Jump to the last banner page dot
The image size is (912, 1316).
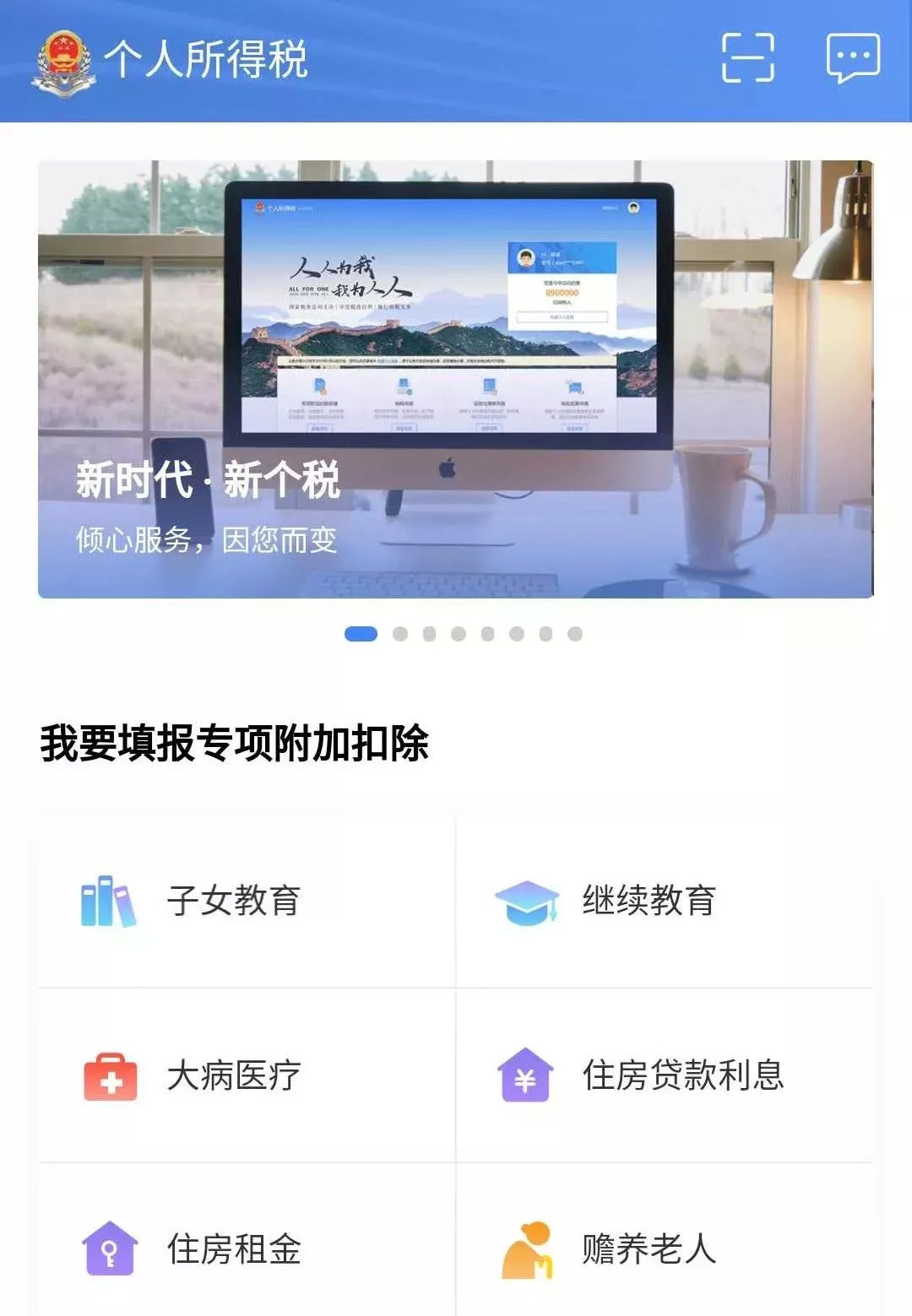[575, 634]
